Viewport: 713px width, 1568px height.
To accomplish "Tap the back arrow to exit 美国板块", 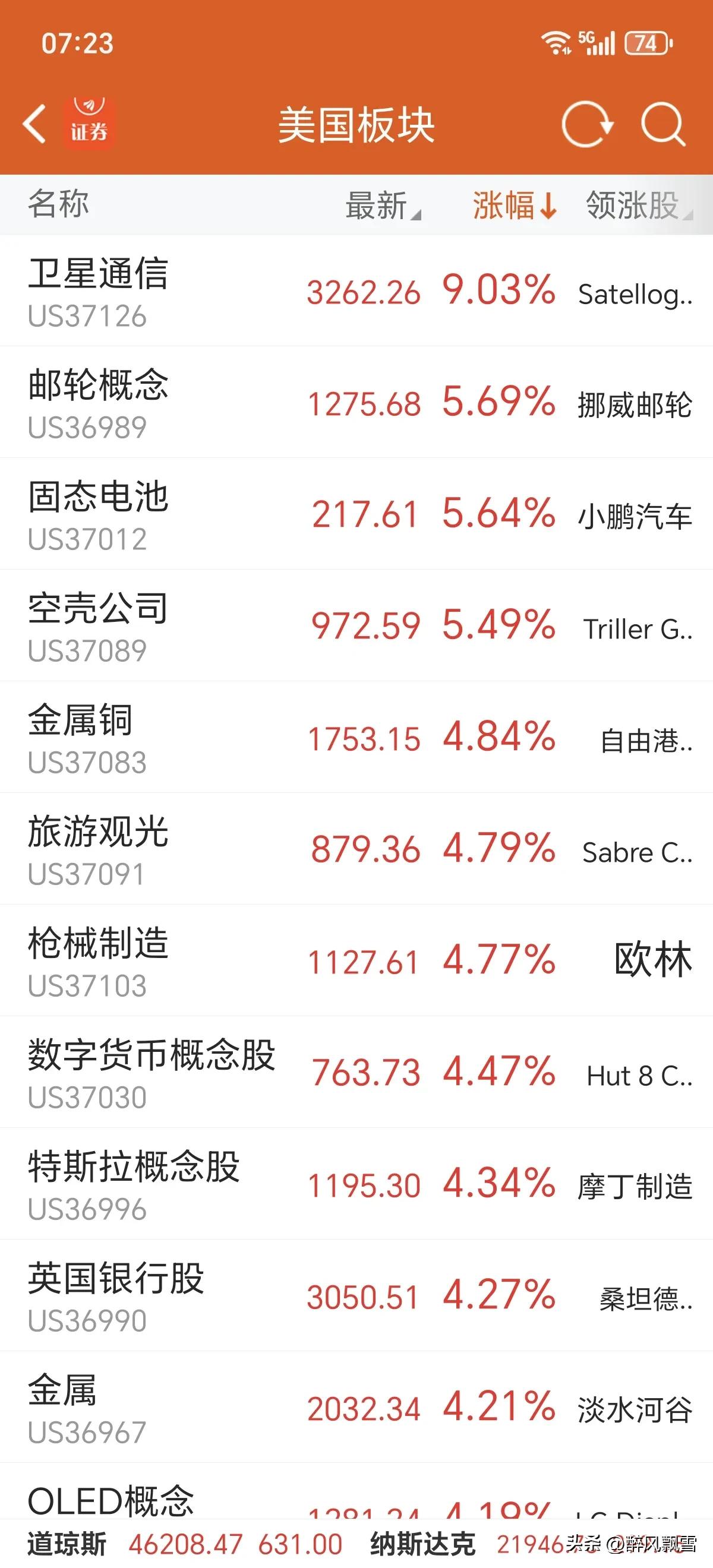I will click(34, 124).
